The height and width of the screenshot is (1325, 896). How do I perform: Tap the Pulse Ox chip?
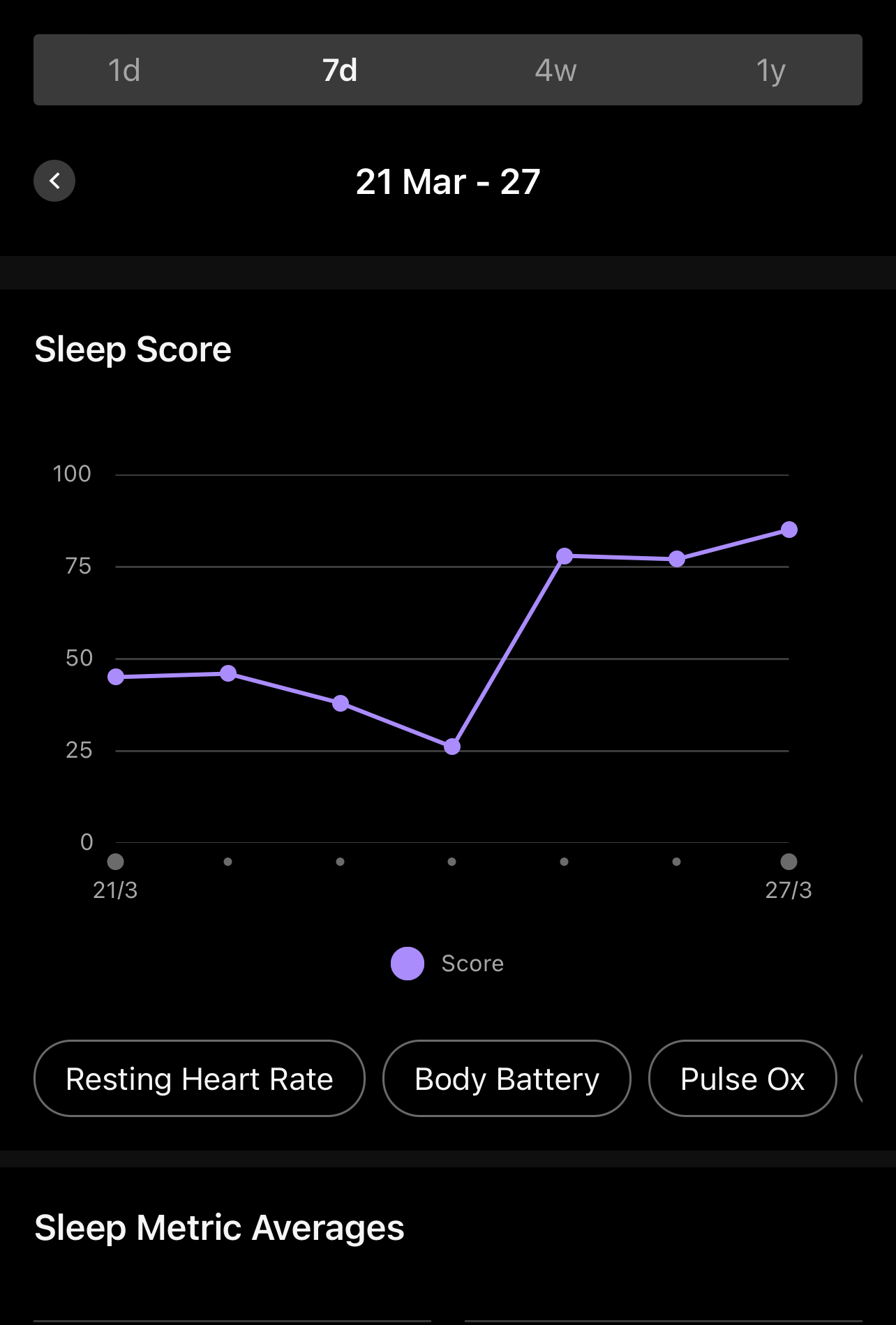(742, 1079)
